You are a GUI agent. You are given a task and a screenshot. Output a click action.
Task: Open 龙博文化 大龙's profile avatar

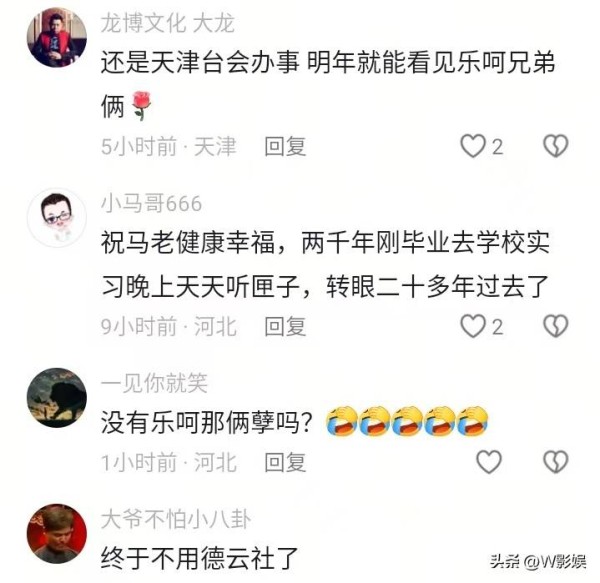[56, 38]
